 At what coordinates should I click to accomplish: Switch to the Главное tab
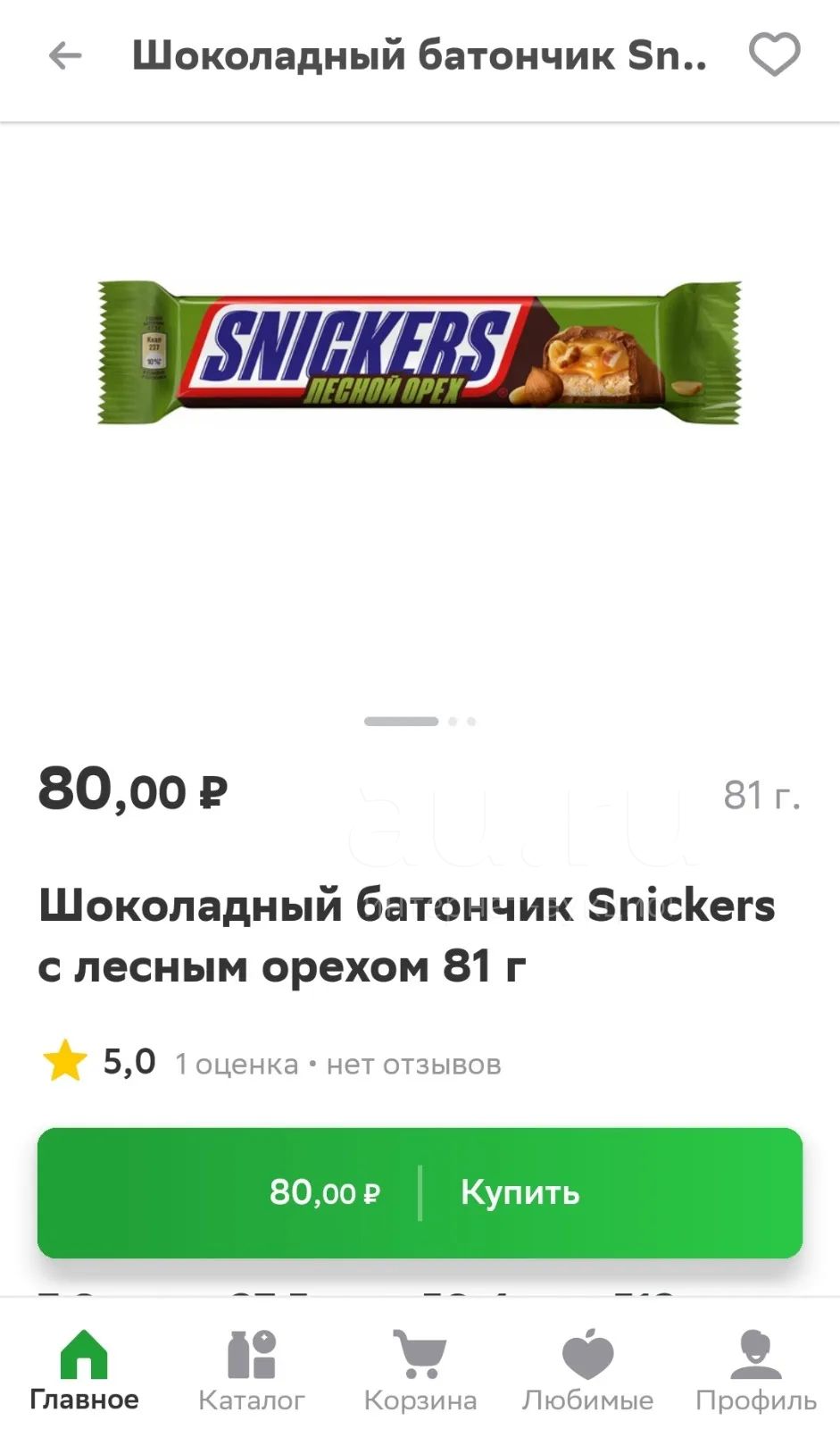84,1370
